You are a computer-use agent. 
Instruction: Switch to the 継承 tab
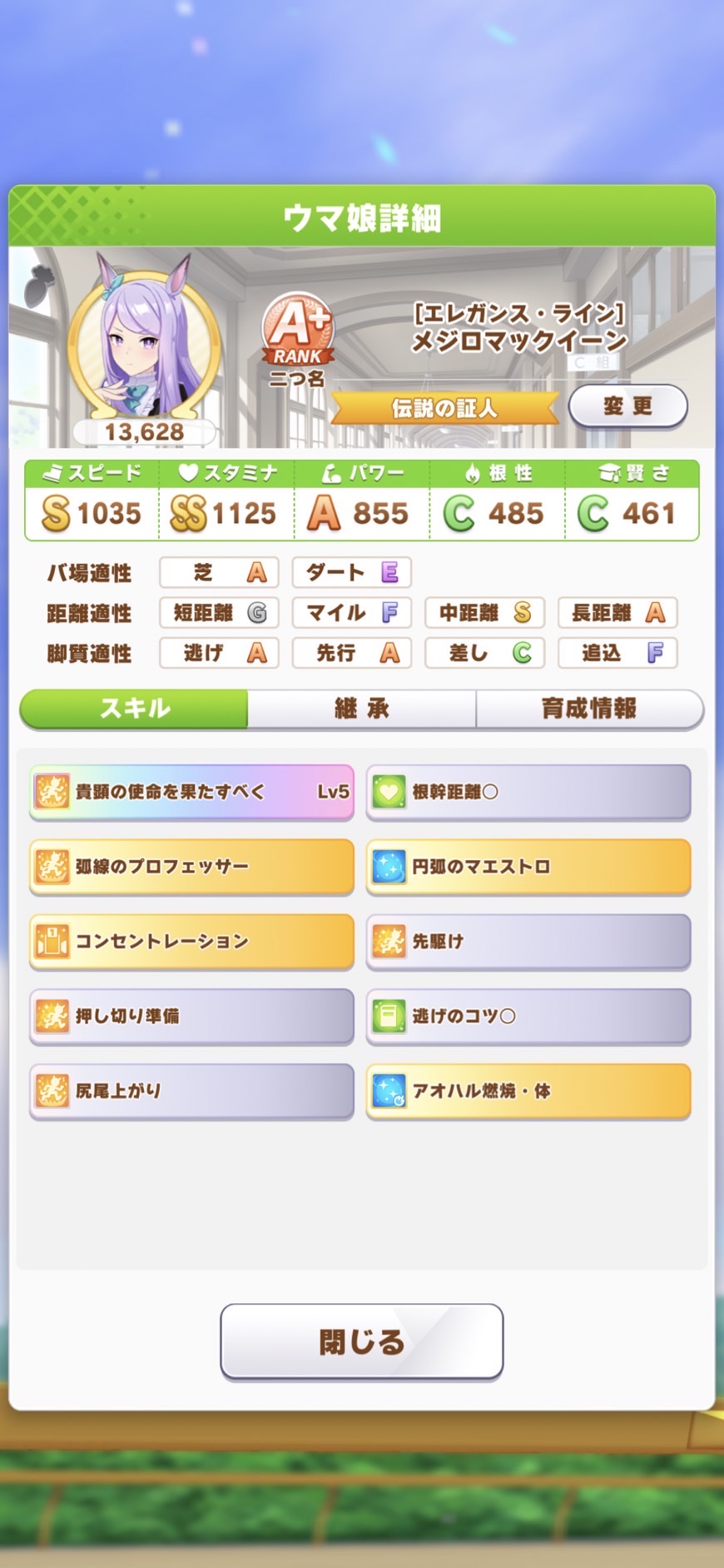pyautogui.click(x=361, y=709)
